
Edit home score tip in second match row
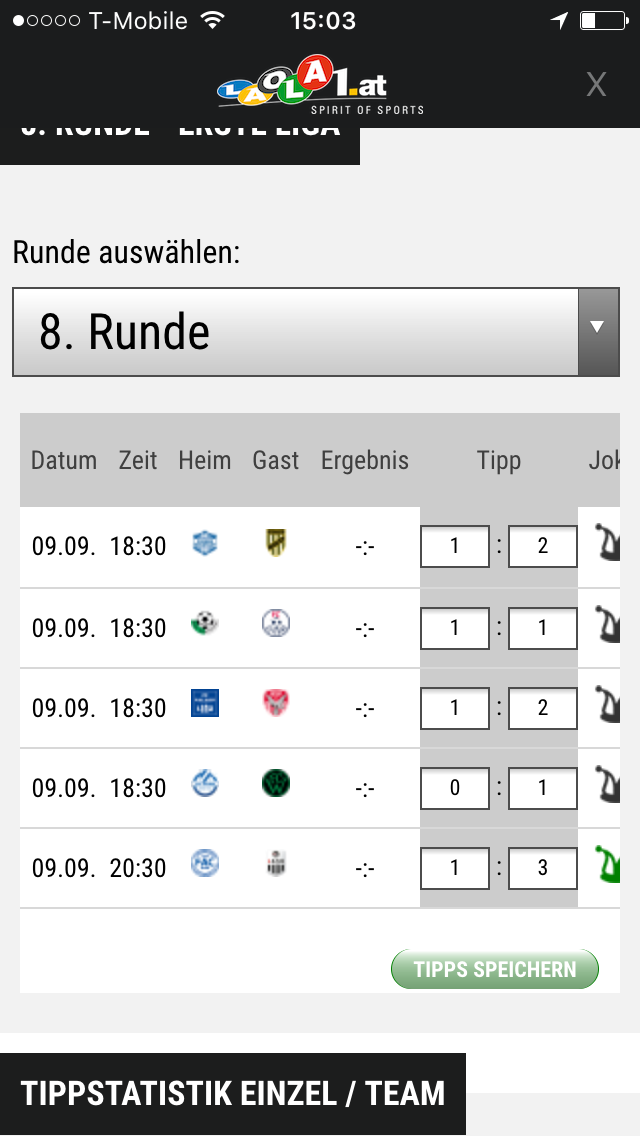tap(454, 628)
